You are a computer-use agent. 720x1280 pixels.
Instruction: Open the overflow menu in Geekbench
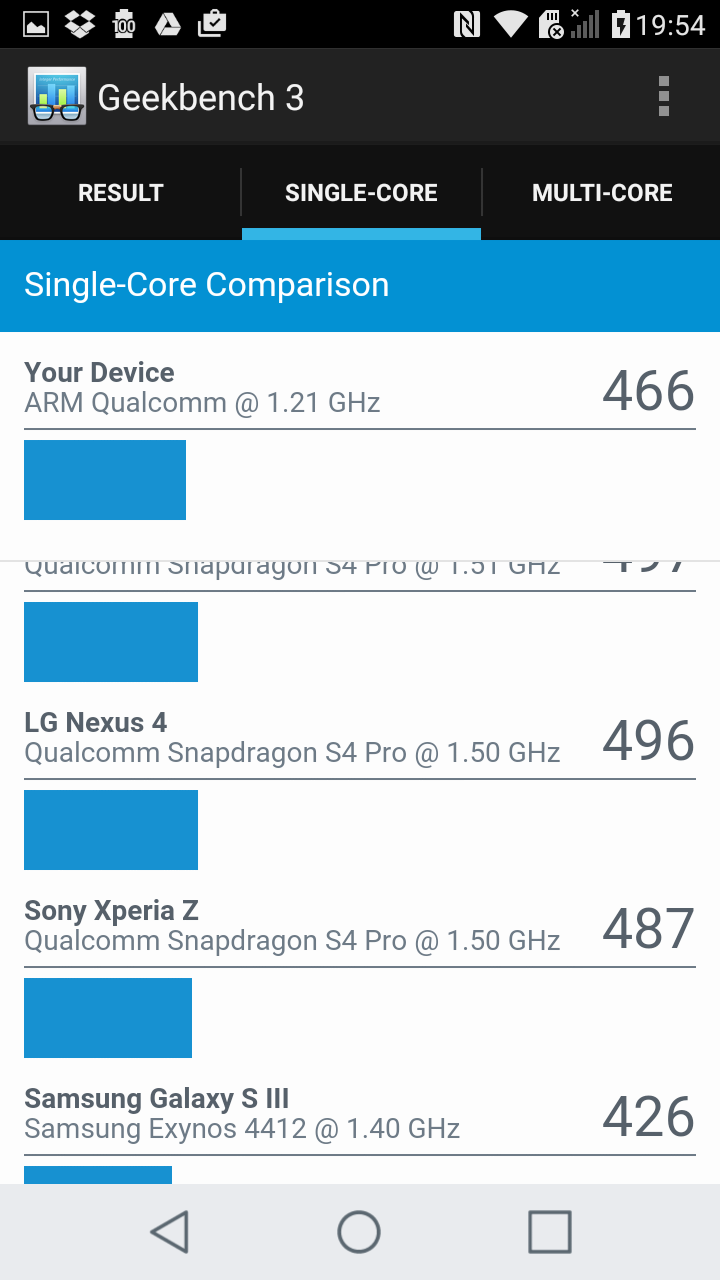coord(663,97)
